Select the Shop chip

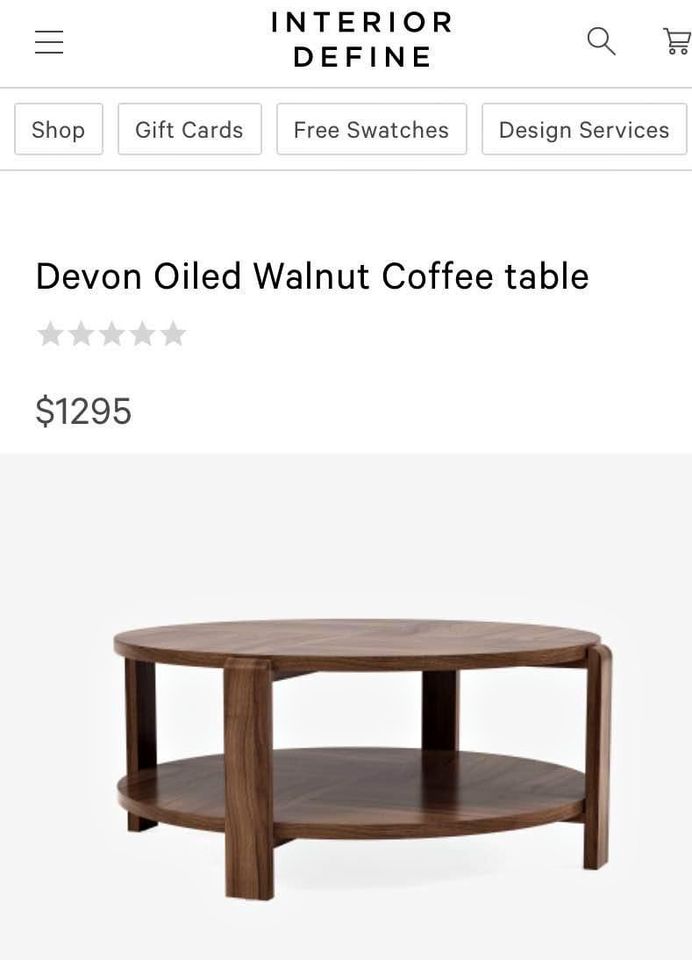58,130
